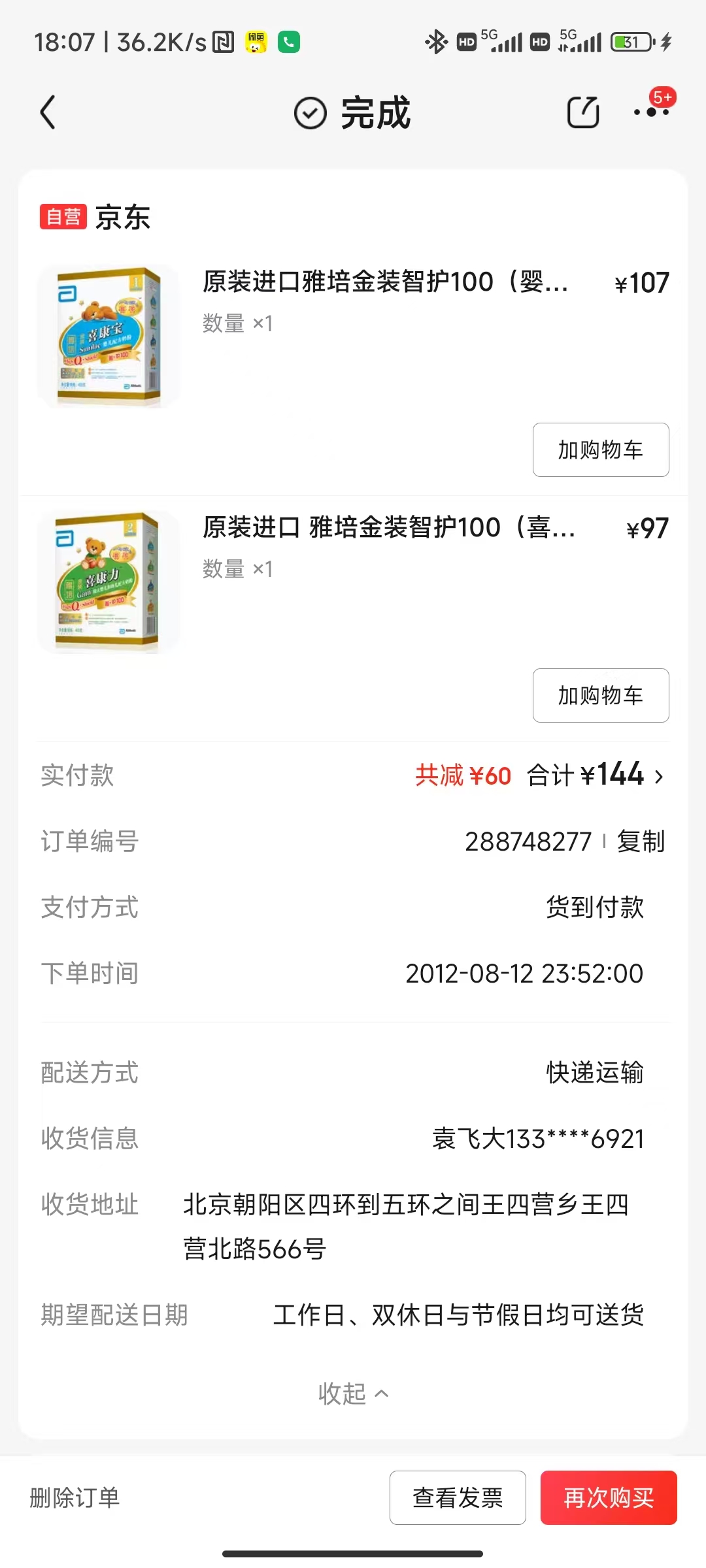The height and width of the screenshot is (1568, 706).
Task: Open the more options menu with 5+ badge
Action: (652, 111)
